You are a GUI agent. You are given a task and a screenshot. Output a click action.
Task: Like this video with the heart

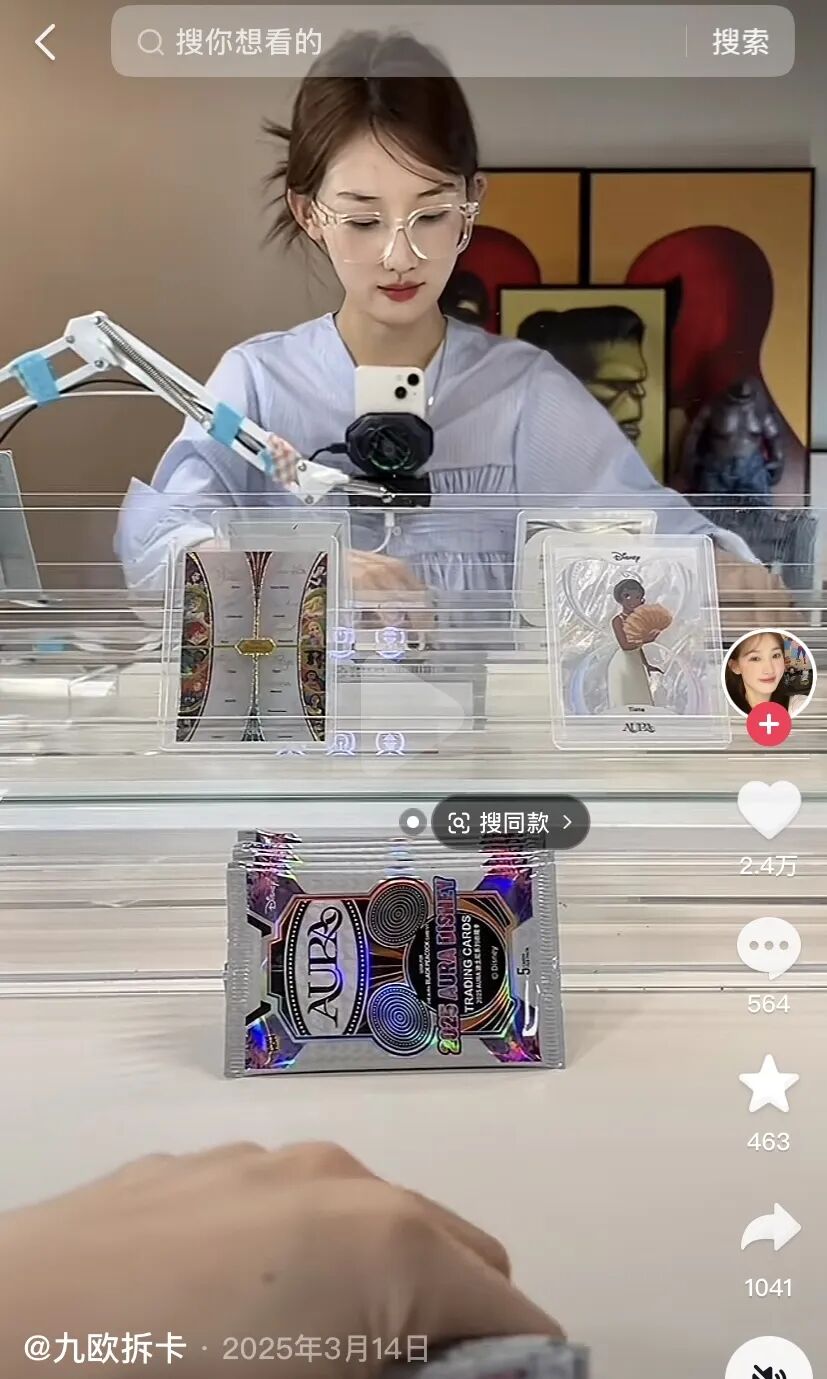768,809
